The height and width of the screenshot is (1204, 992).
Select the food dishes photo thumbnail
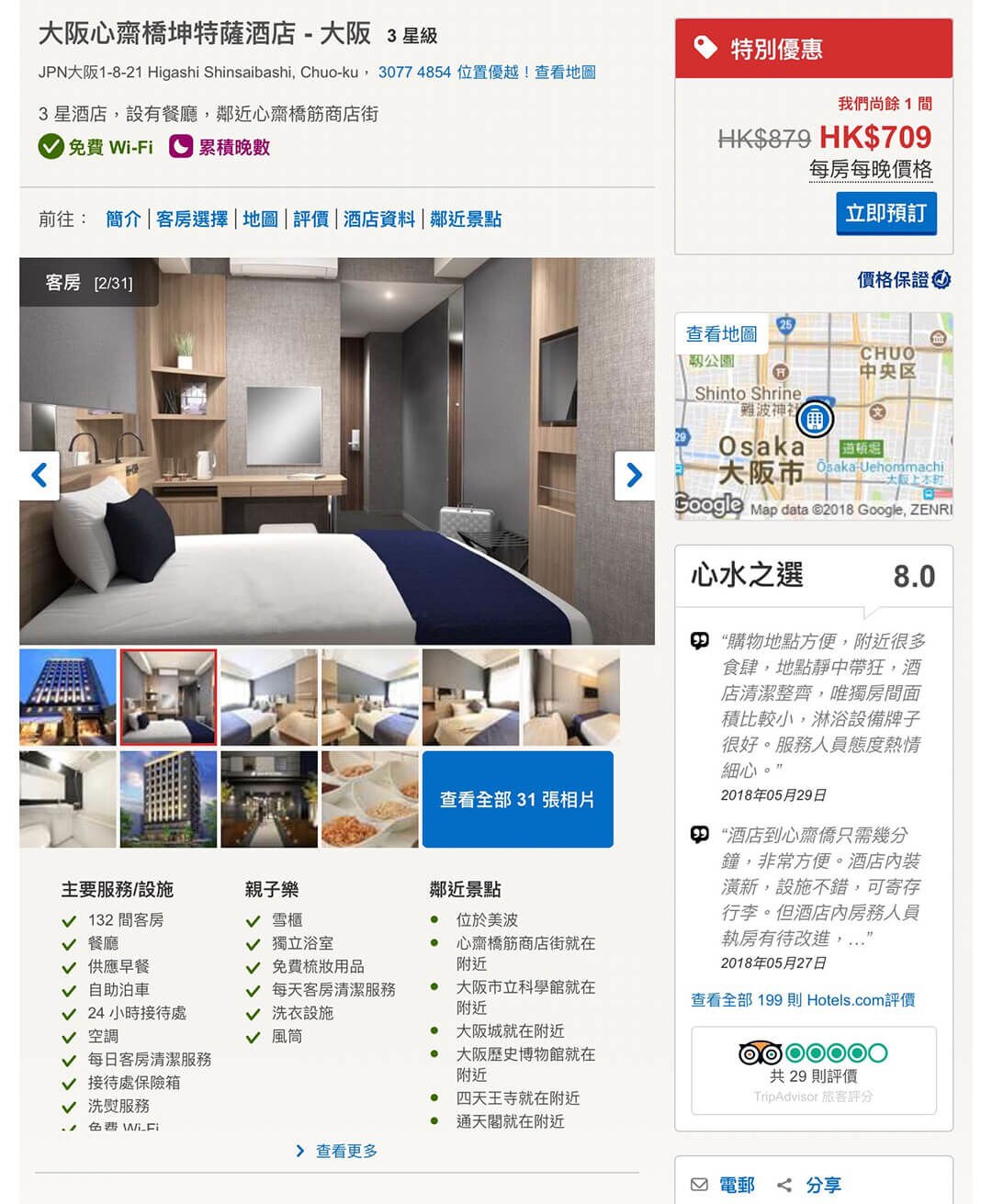coord(369,799)
